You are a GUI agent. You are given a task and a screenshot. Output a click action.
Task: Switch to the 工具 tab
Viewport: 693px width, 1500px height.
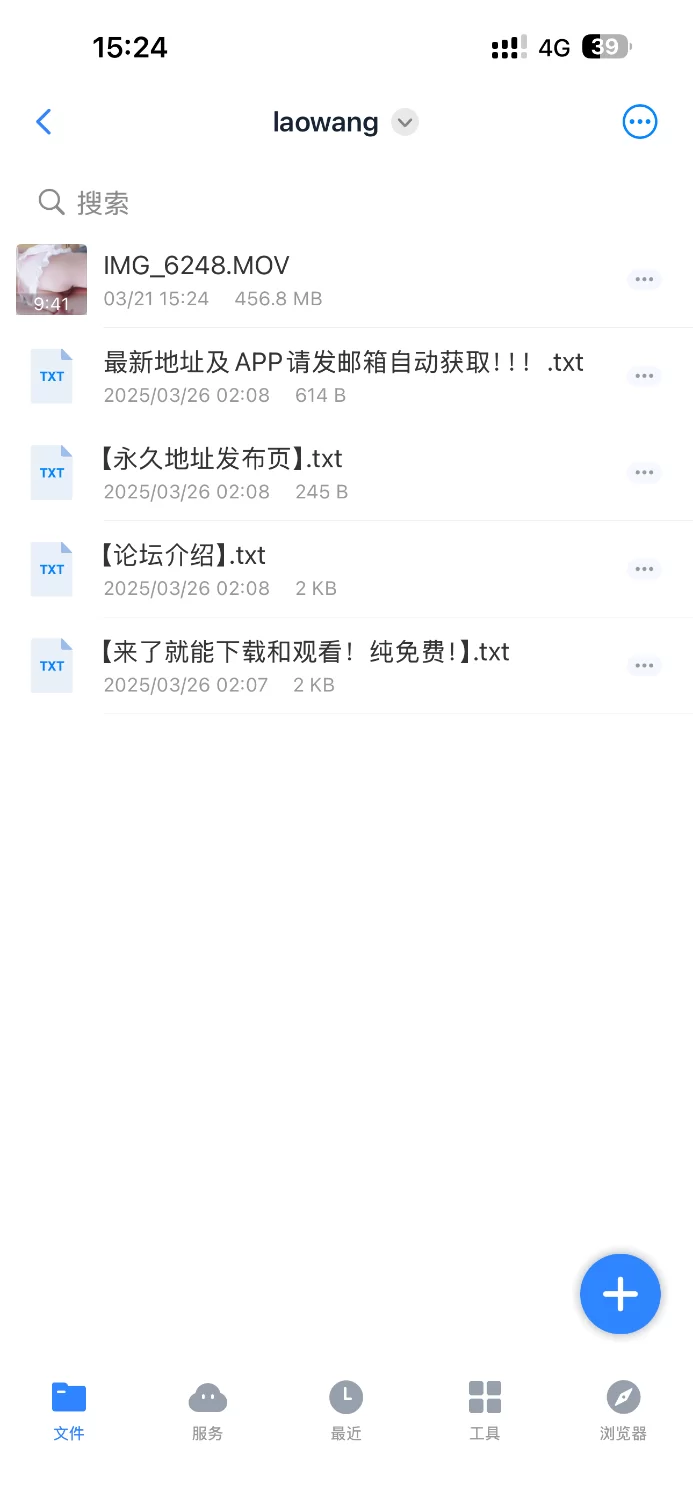[484, 1410]
